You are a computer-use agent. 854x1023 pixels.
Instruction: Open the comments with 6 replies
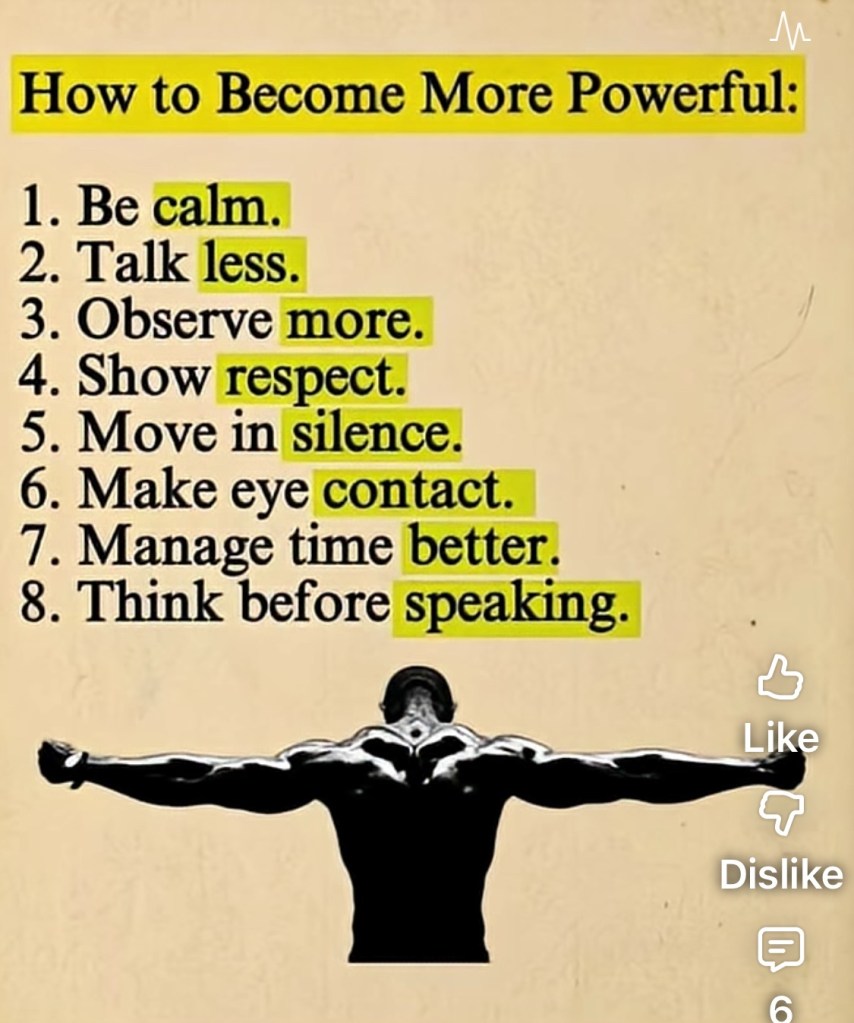(780, 948)
